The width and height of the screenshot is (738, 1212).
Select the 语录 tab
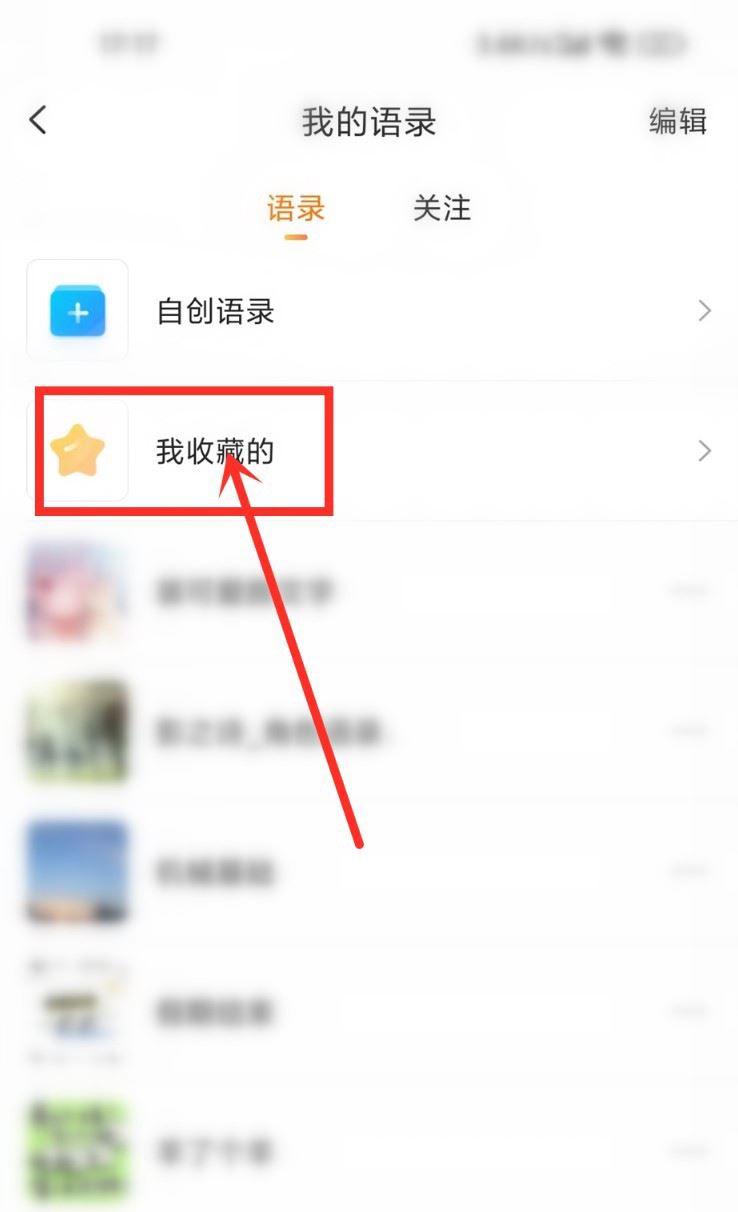pyautogui.click(x=295, y=209)
